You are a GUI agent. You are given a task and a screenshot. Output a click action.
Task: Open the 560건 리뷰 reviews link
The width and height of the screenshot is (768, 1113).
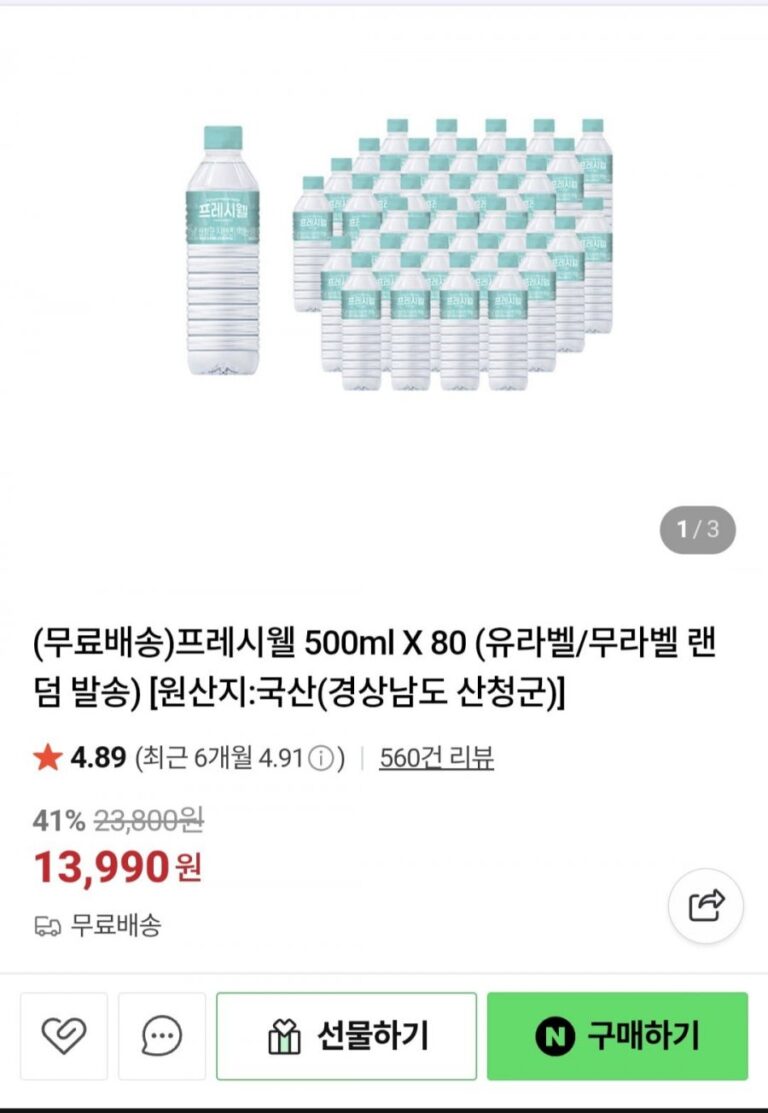tap(436, 758)
